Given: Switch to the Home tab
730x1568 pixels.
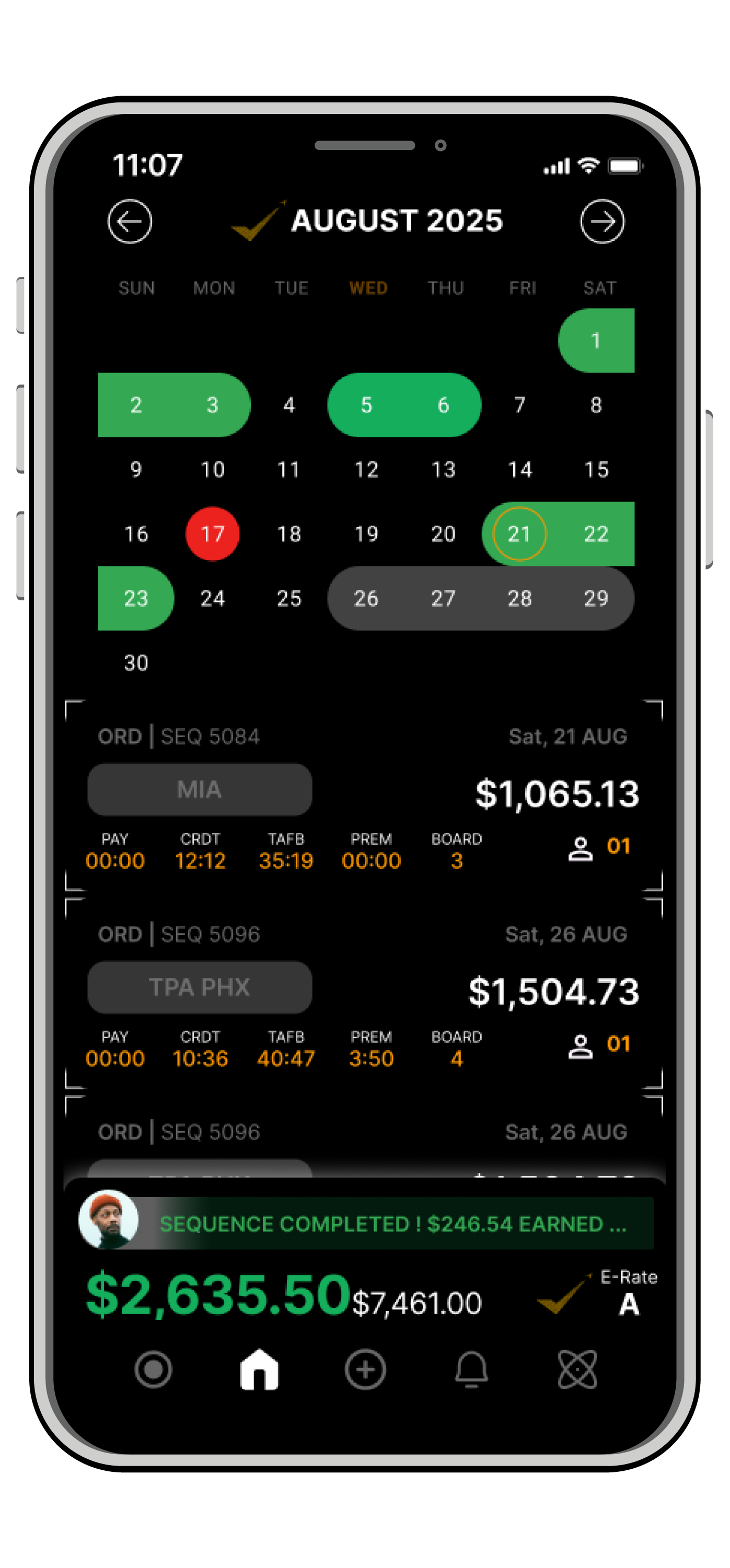Looking at the screenshot, I should point(259,1369).
